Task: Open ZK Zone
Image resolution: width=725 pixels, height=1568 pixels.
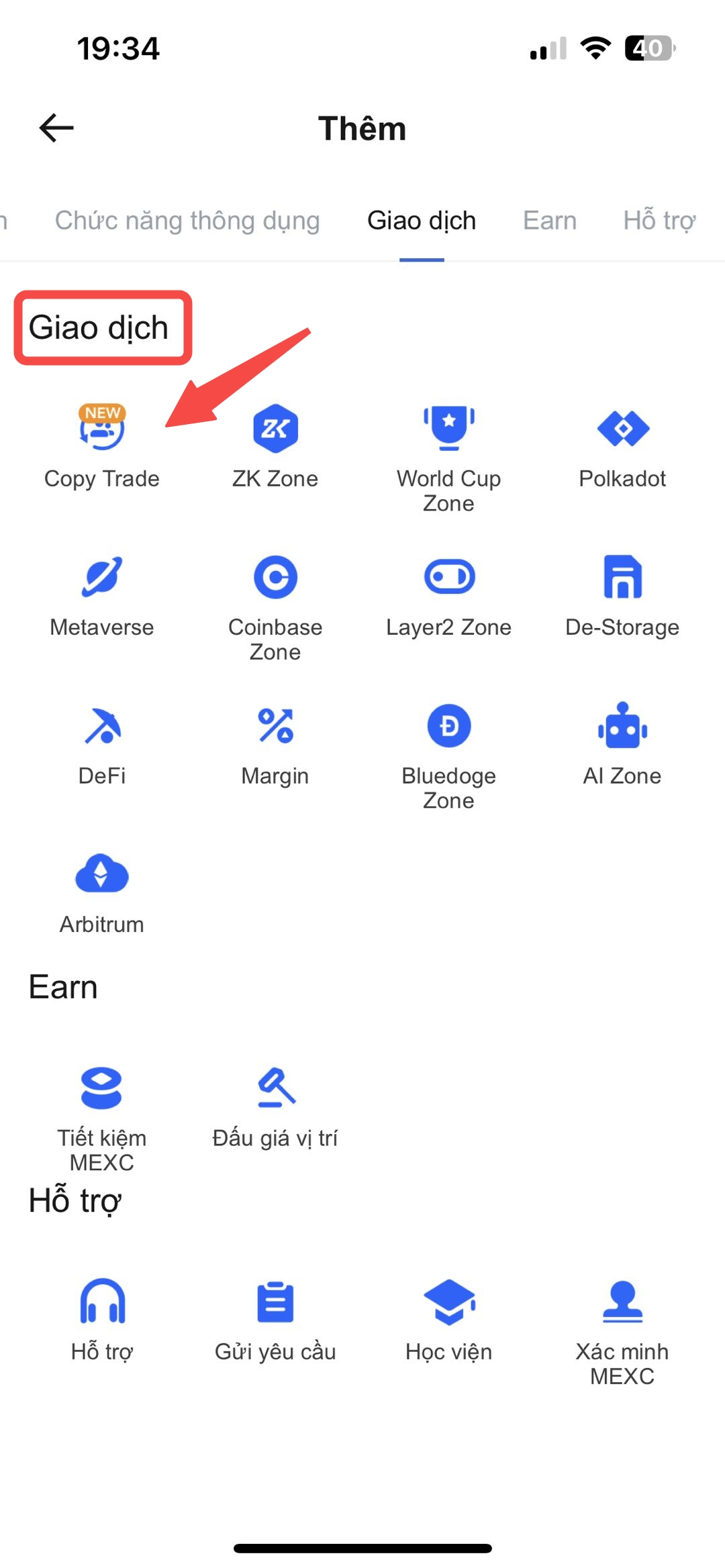Action: (x=275, y=444)
